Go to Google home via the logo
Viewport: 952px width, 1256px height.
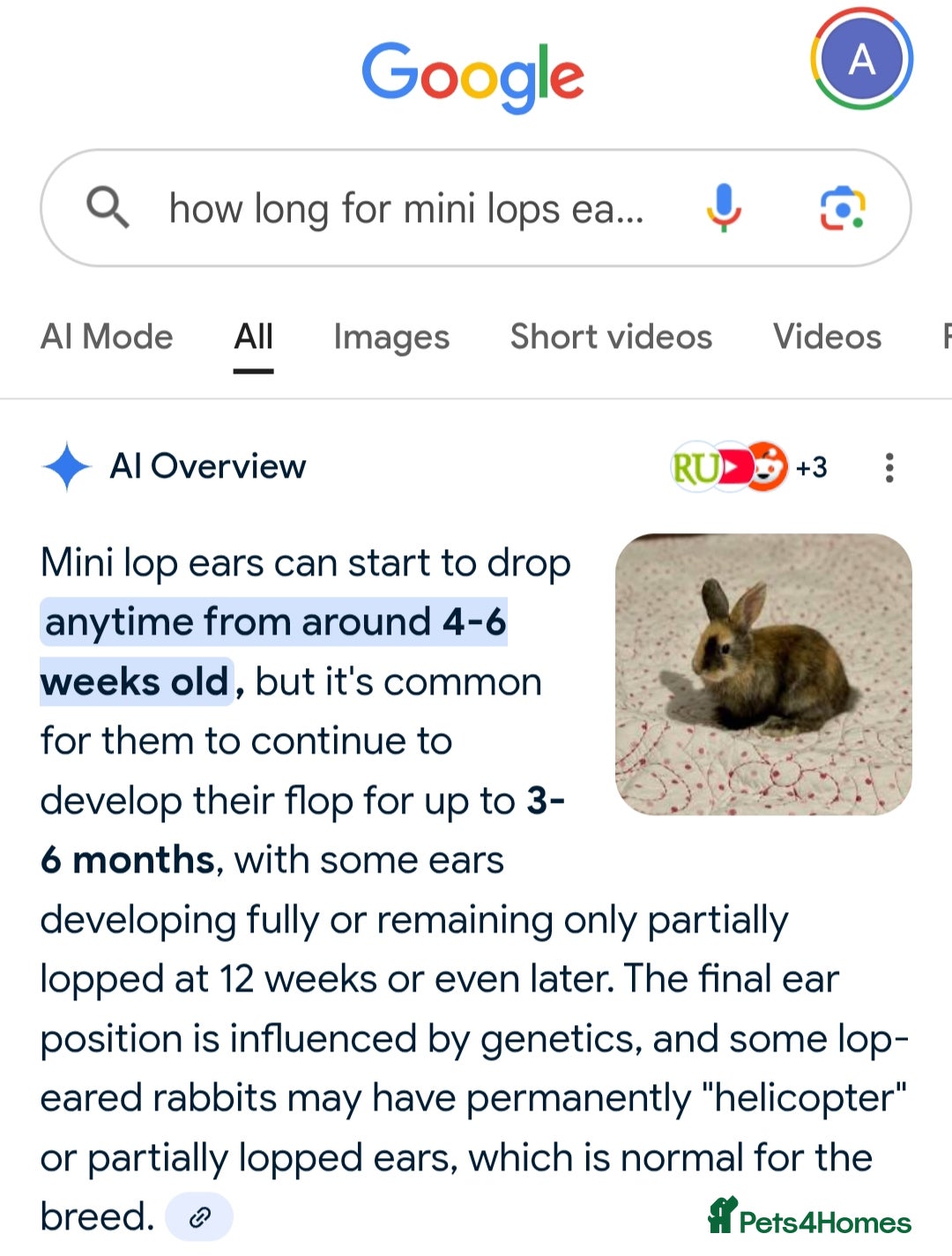click(473, 76)
